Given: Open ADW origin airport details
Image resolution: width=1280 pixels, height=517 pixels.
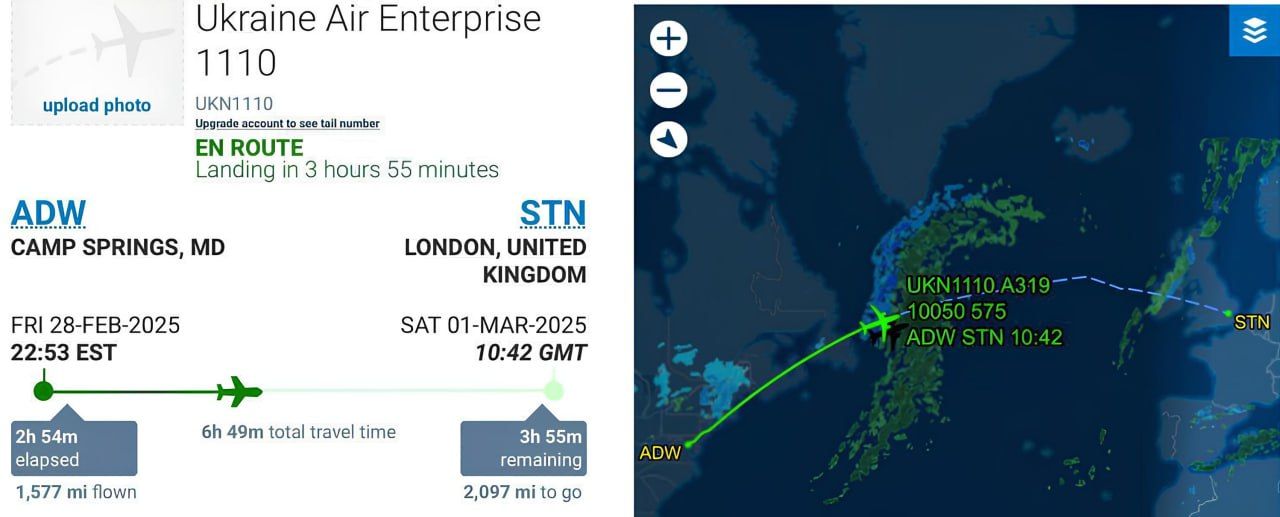Looking at the screenshot, I should tap(48, 214).
